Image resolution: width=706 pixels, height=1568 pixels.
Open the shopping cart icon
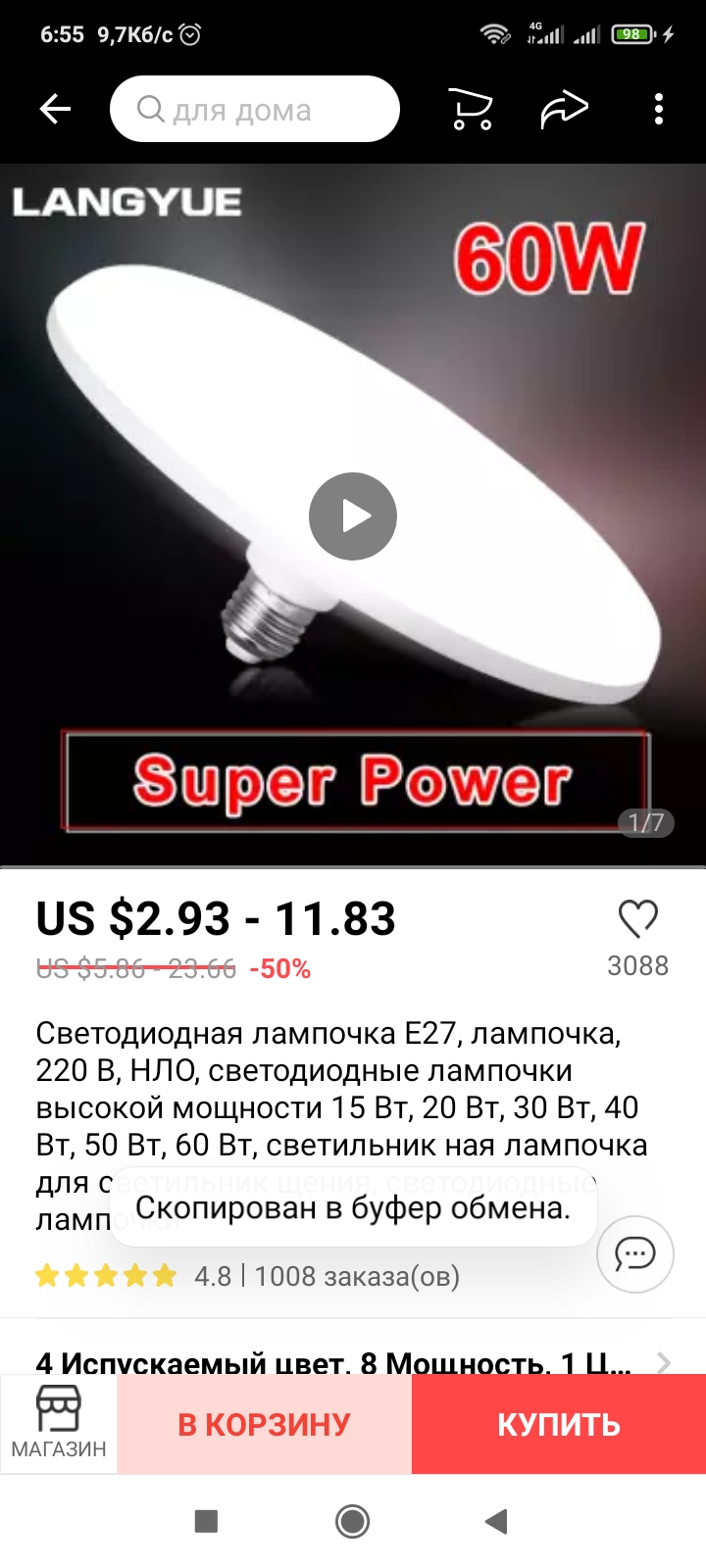[471, 109]
